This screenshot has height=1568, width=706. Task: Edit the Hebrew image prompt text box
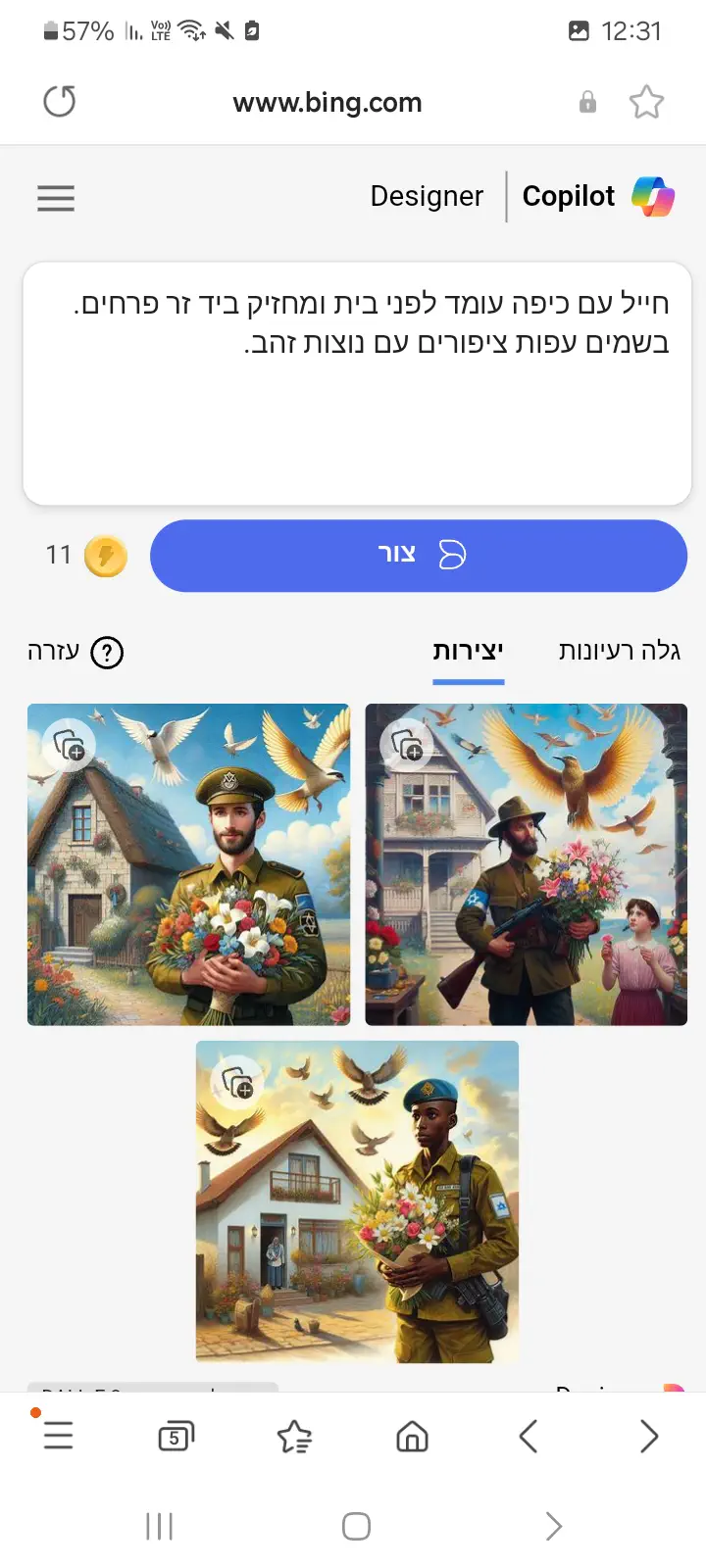point(357,382)
